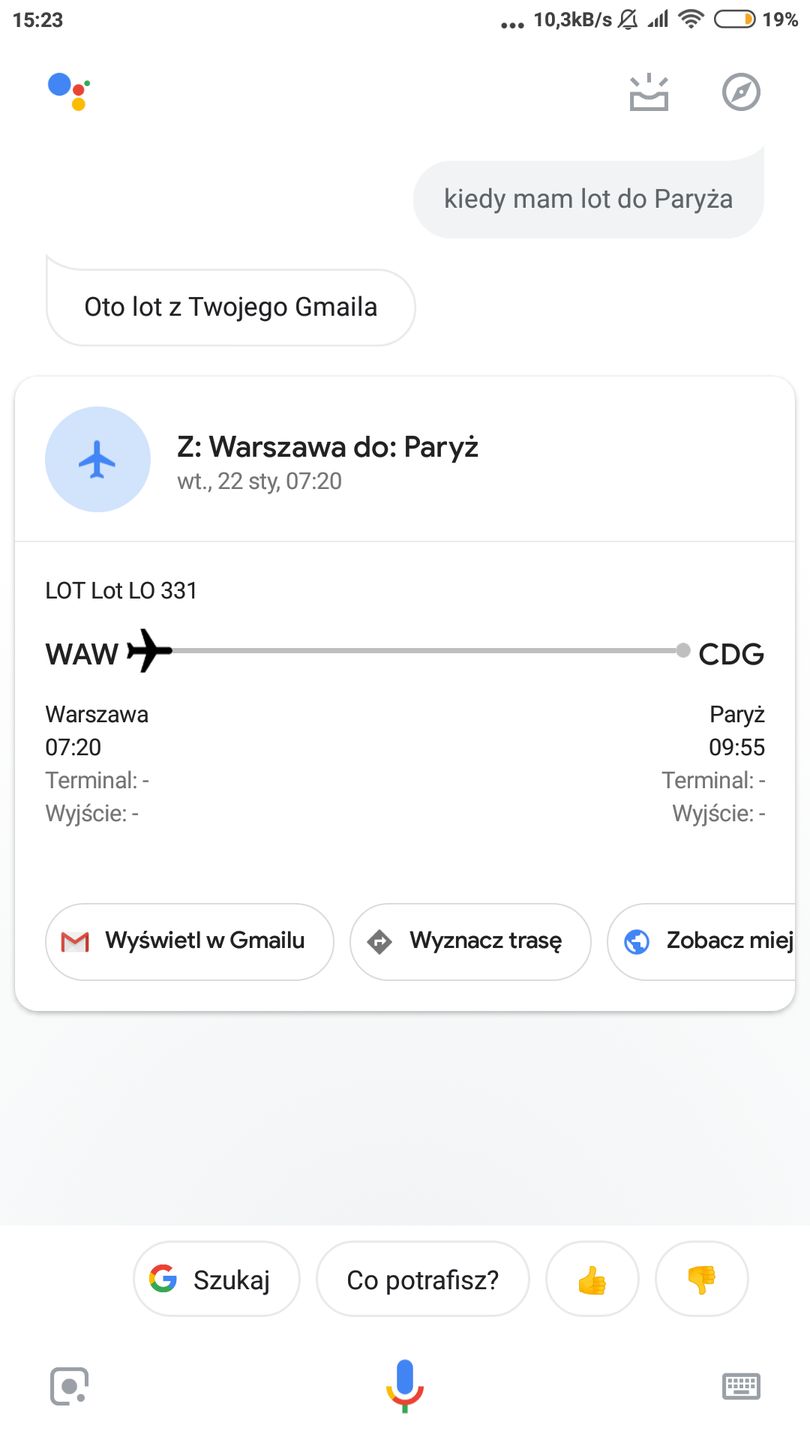This screenshot has width=810, height=1440.
Task: Open Google Lens from the bottom left
Action: tap(68, 1386)
